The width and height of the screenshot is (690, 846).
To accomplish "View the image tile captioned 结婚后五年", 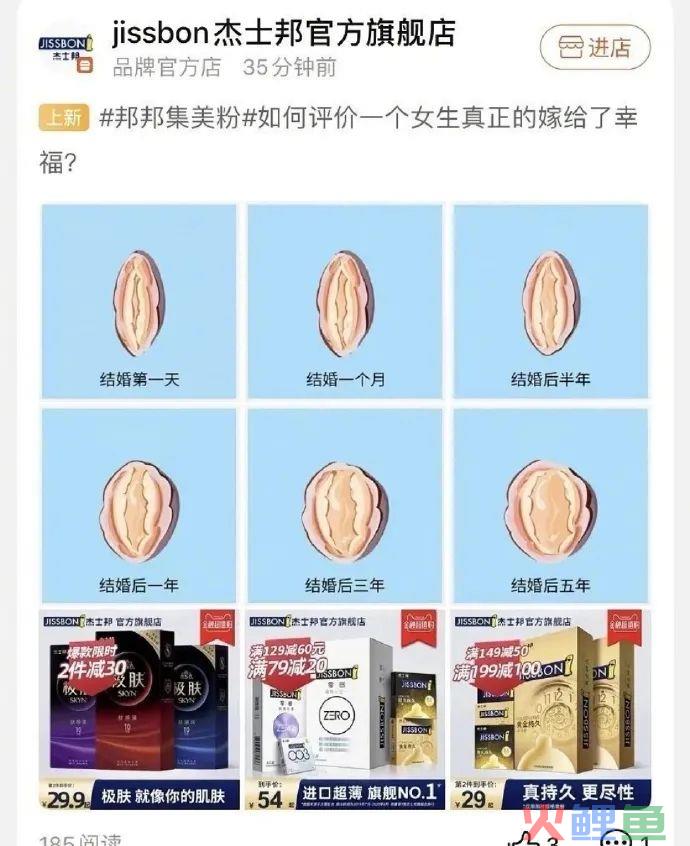I will tap(551, 505).
